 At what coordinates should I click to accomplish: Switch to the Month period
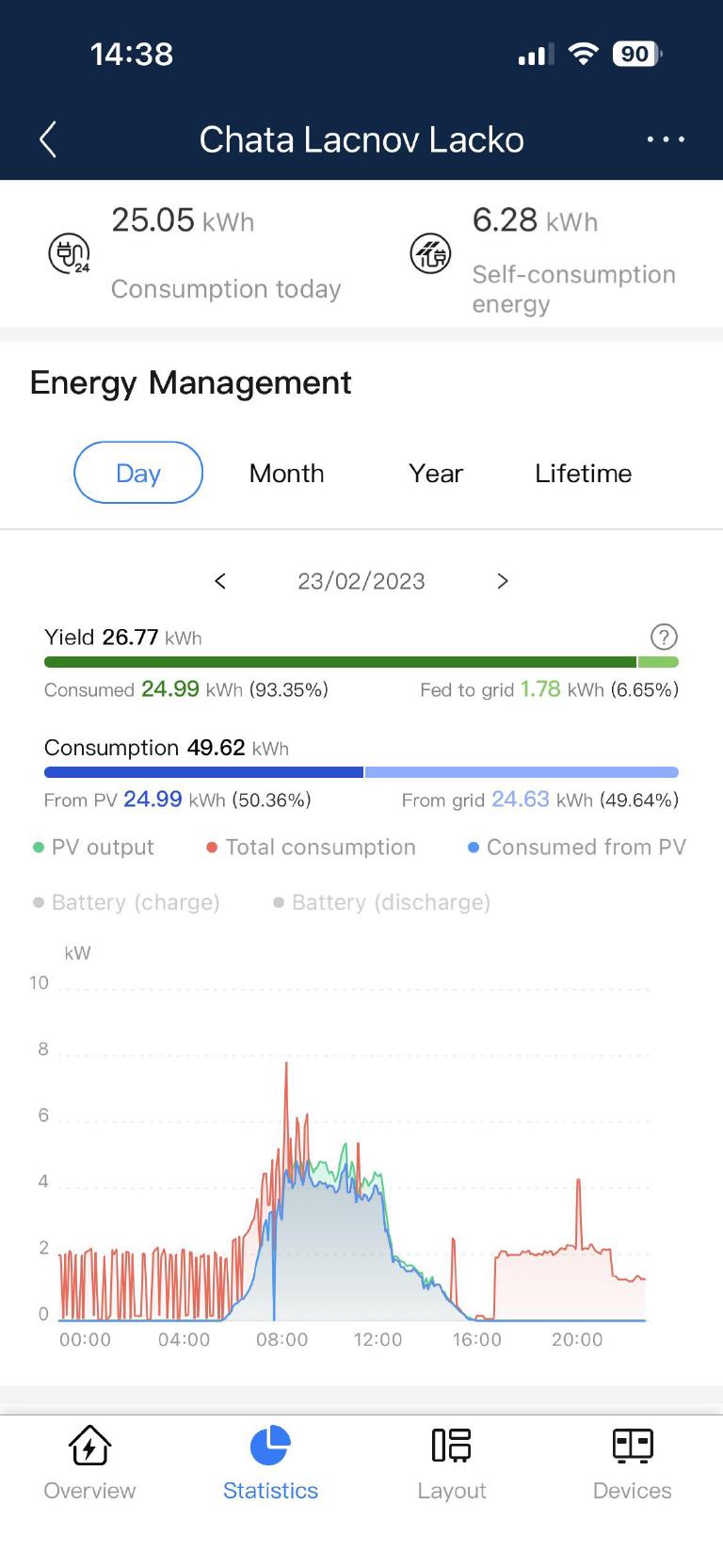pos(286,473)
